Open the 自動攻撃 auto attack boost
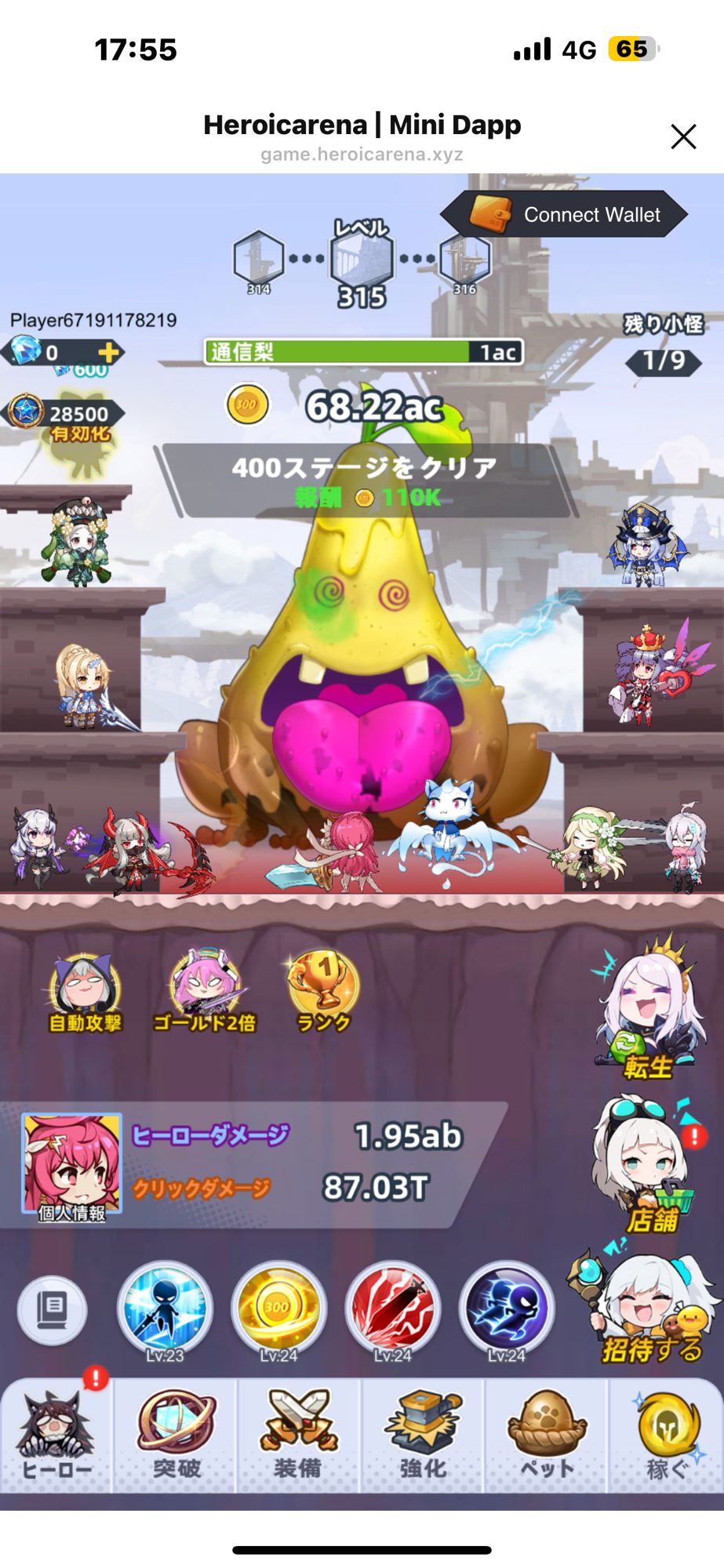 (x=85, y=991)
